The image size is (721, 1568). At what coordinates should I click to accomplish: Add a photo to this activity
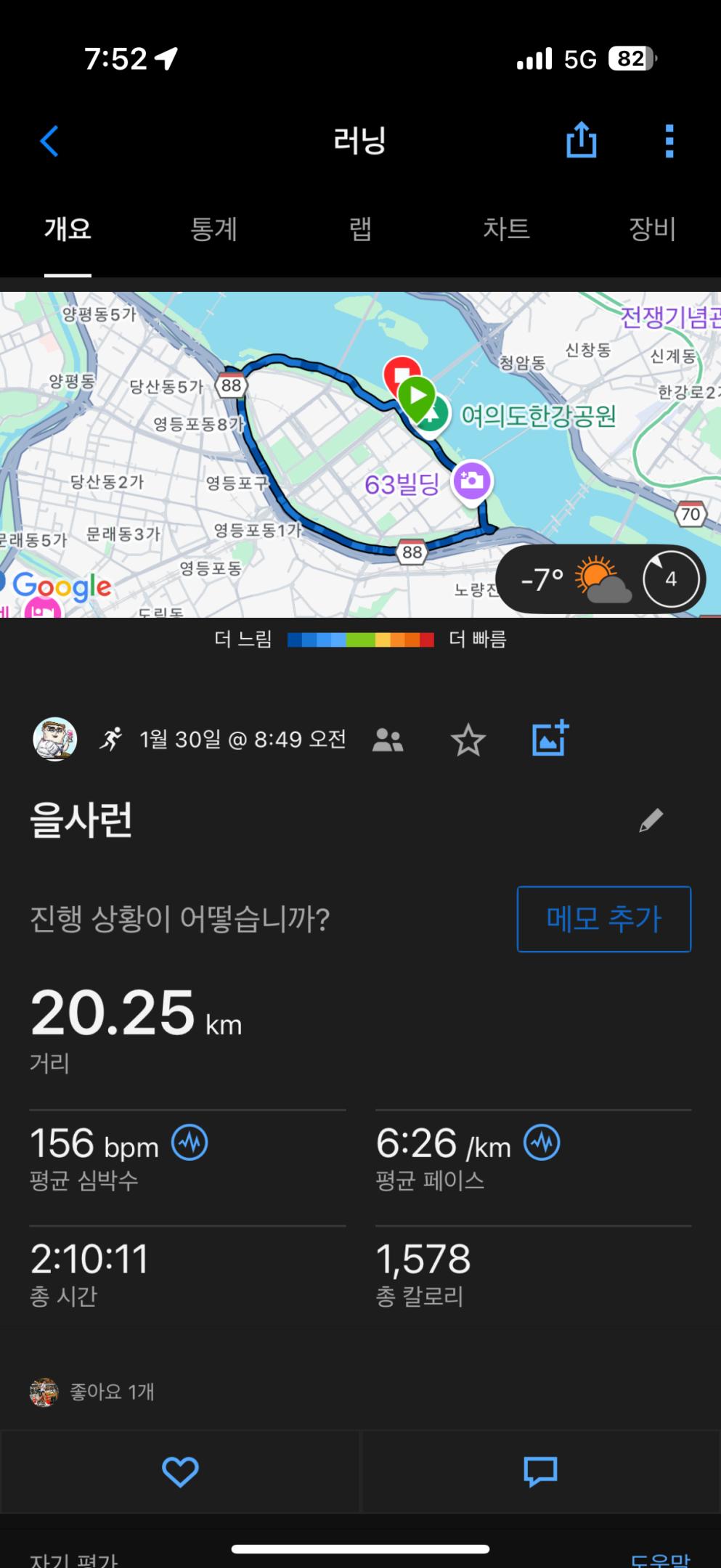(x=550, y=739)
